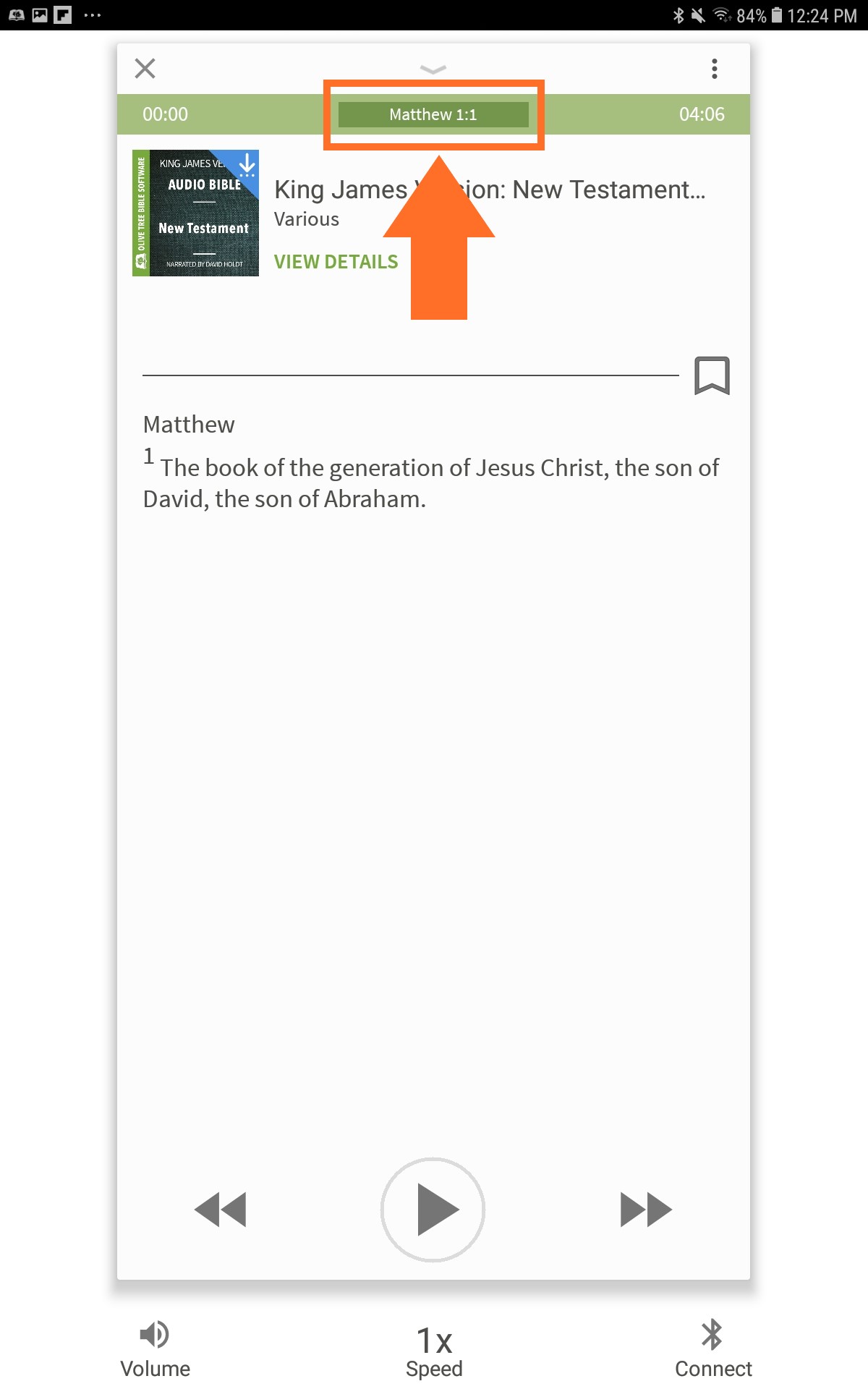Screen dimensions: 868x1389
Task: Close the audio player
Action: point(145,69)
